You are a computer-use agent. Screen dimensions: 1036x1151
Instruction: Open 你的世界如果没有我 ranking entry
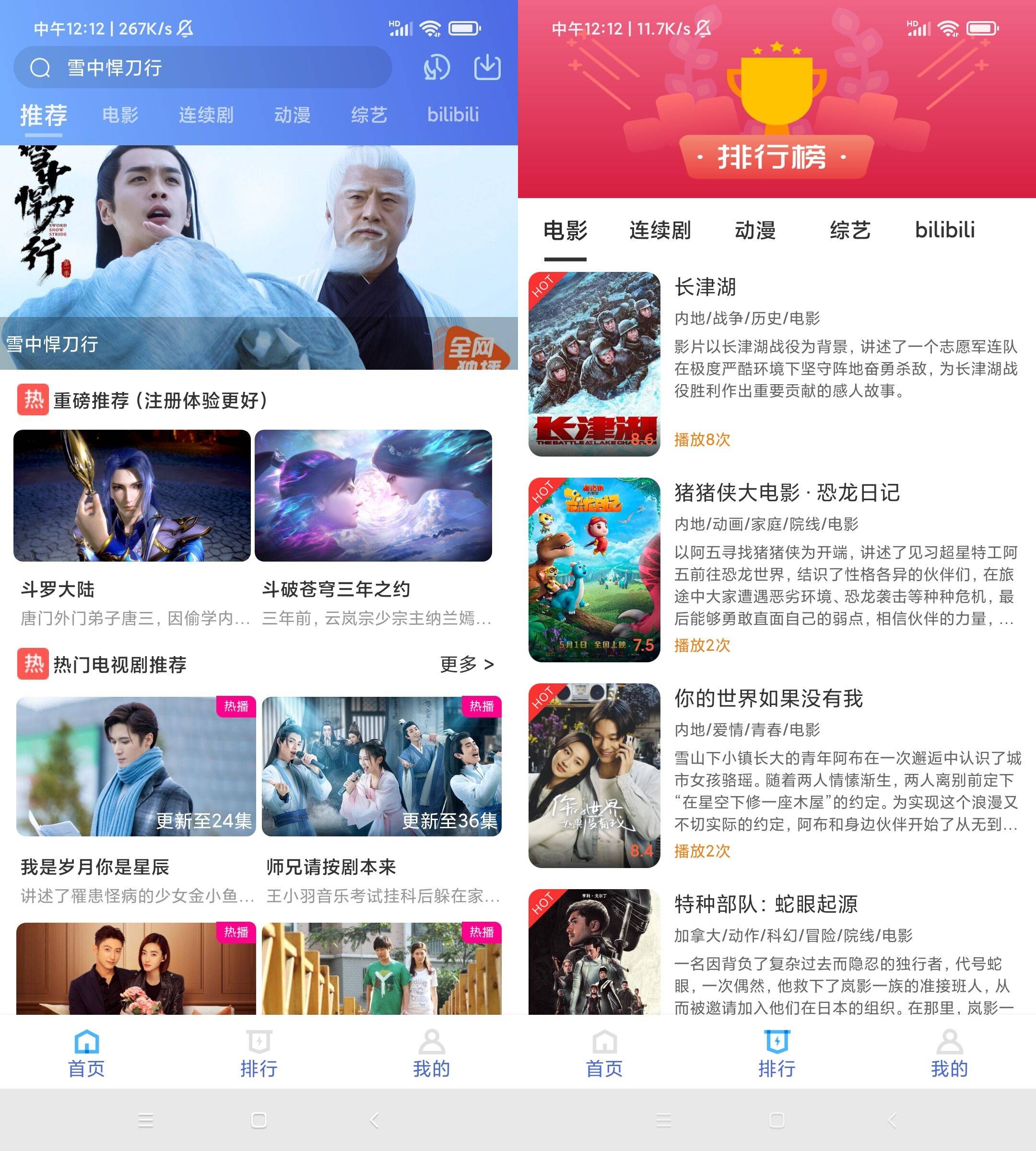coord(774,775)
